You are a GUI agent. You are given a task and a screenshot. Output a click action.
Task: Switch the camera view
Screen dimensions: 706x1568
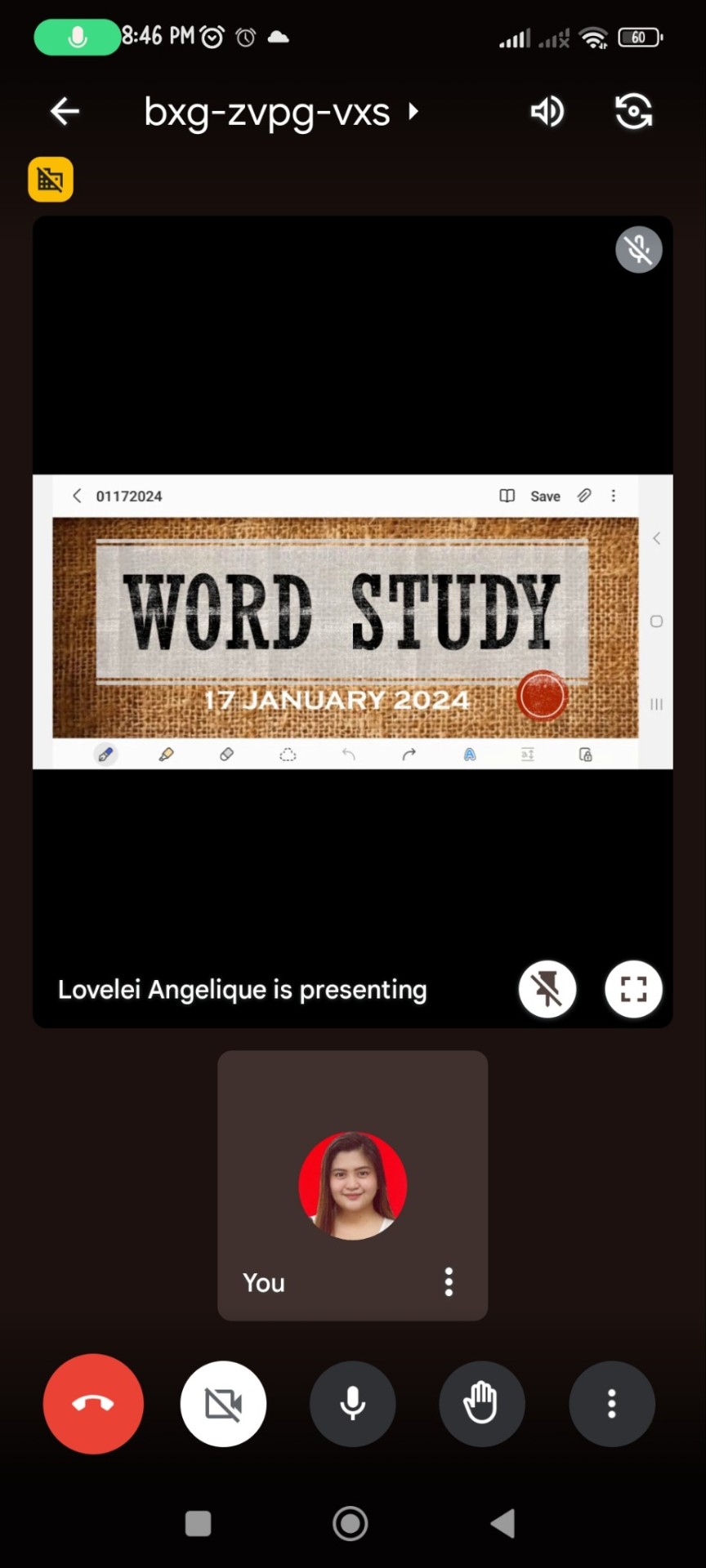(633, 111)
